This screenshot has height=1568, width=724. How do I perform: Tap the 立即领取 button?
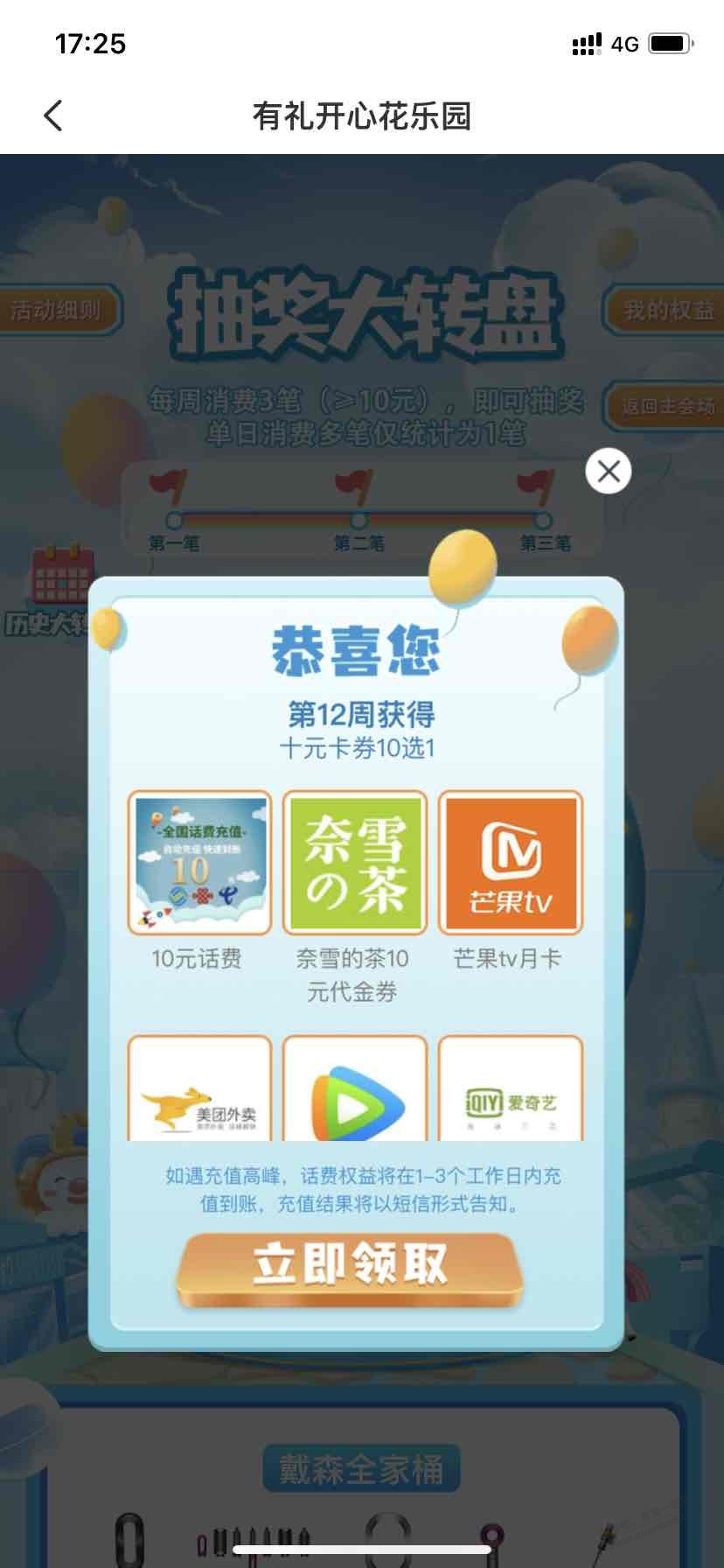pyautogui.click(x=350, y=1268)
